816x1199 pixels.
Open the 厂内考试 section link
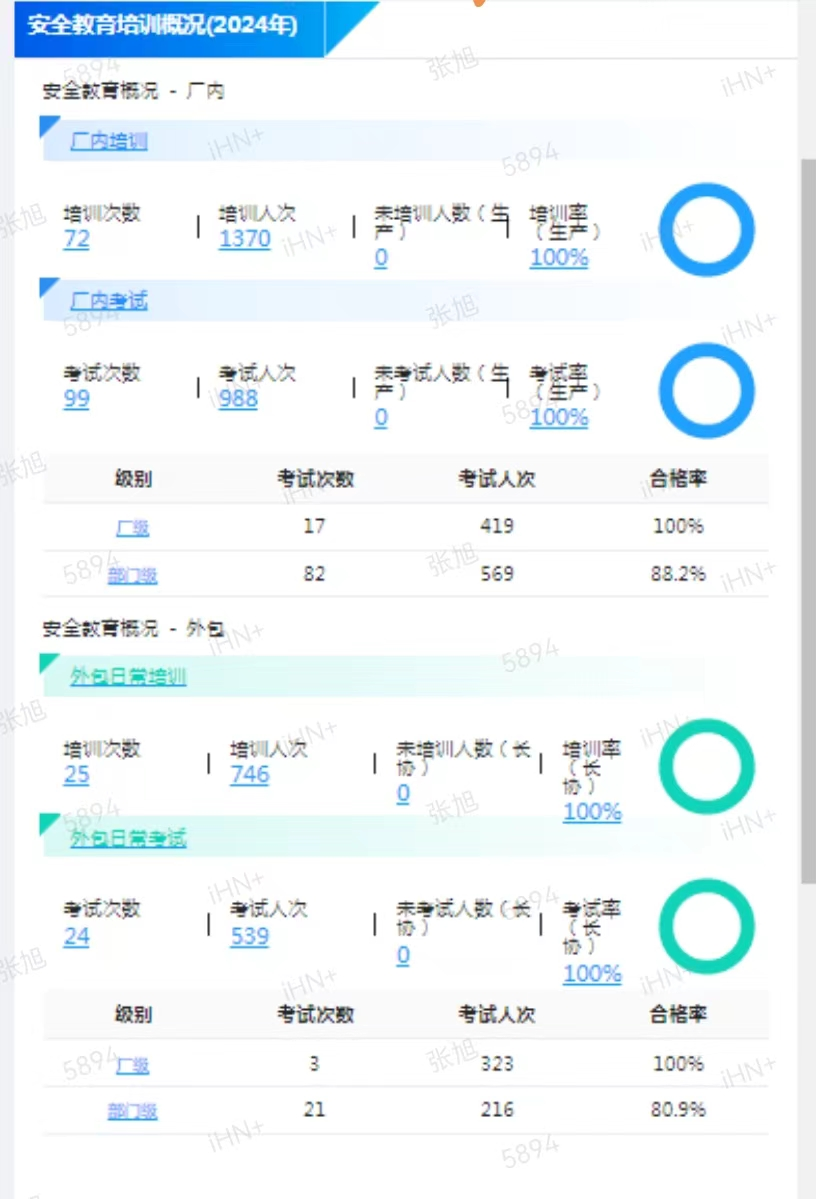[109, 300]
